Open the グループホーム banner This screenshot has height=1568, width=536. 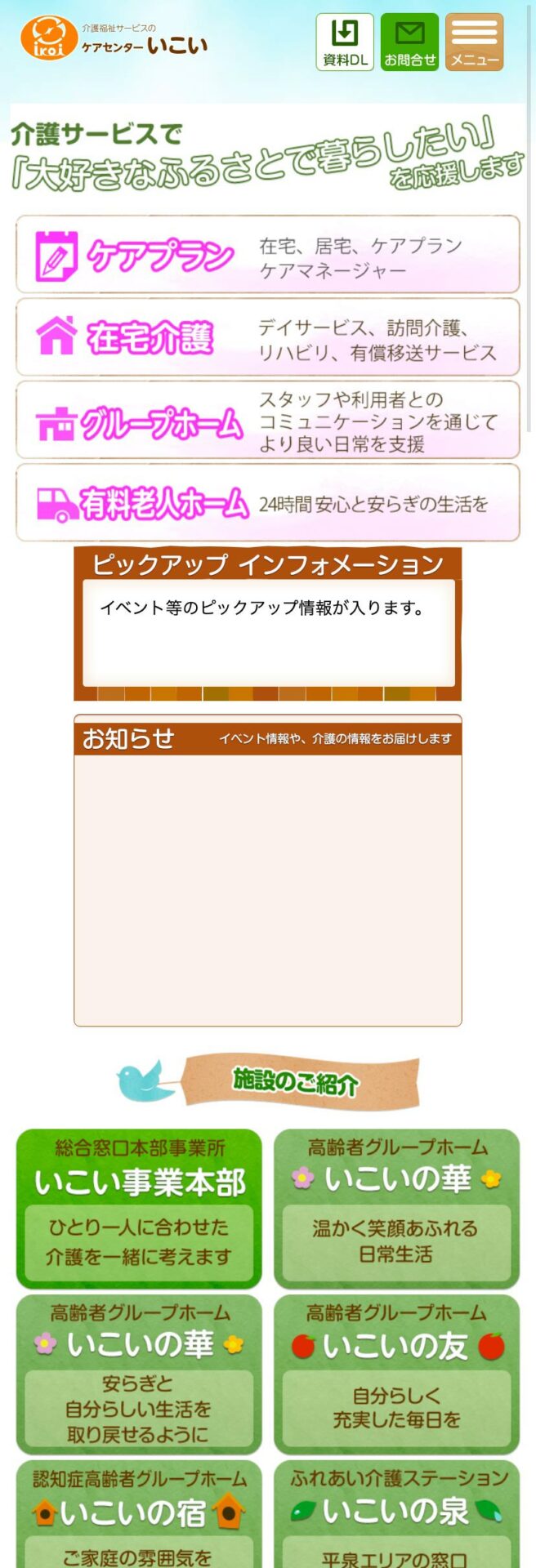tap(268, 420)
